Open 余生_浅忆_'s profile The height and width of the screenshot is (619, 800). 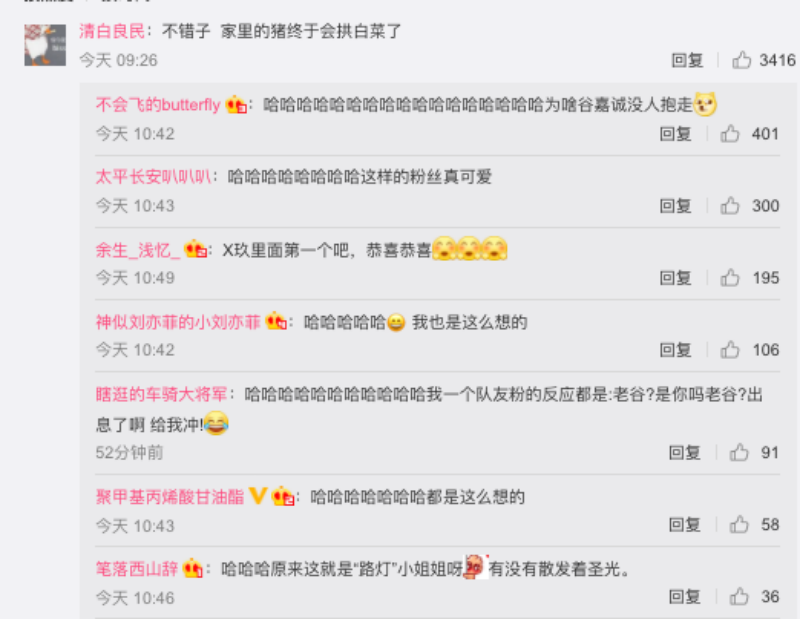coord(137,249)
